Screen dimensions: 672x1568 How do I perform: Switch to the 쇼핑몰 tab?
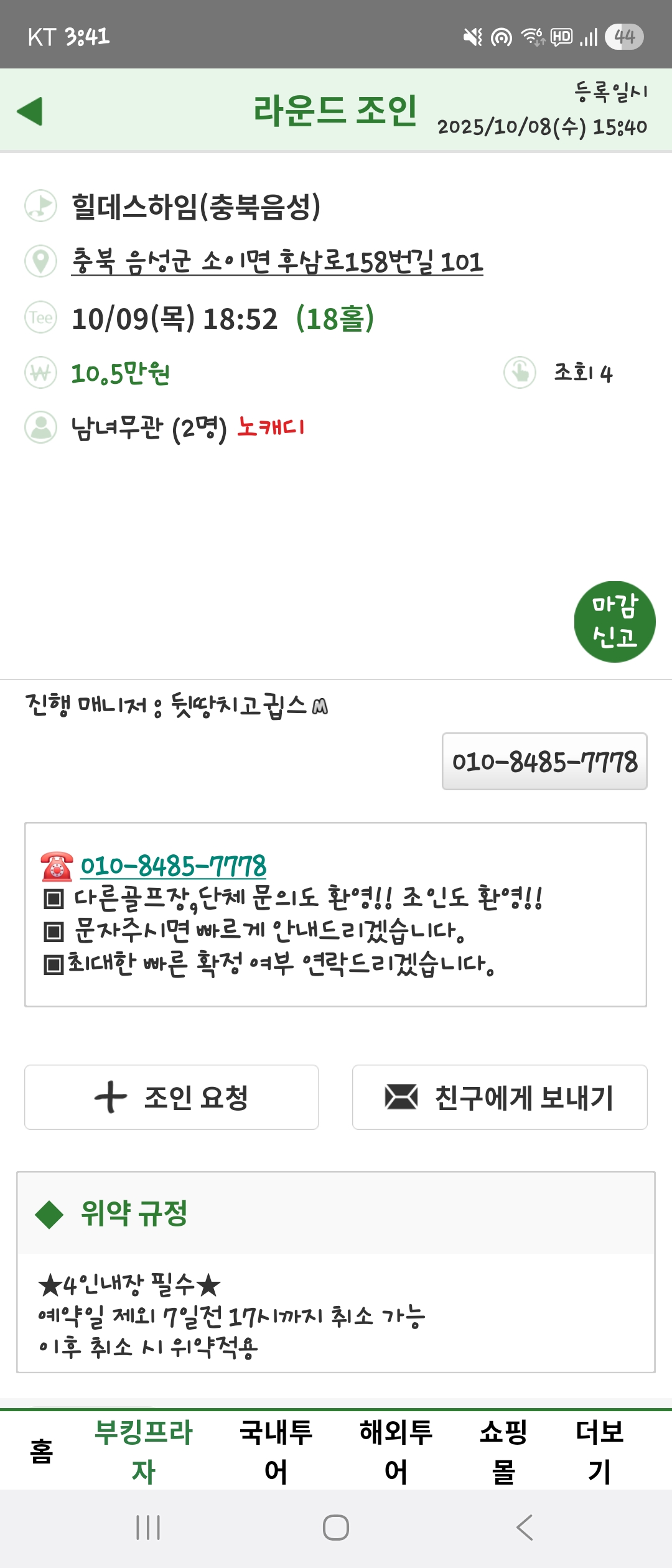[x=503, y=1451]
